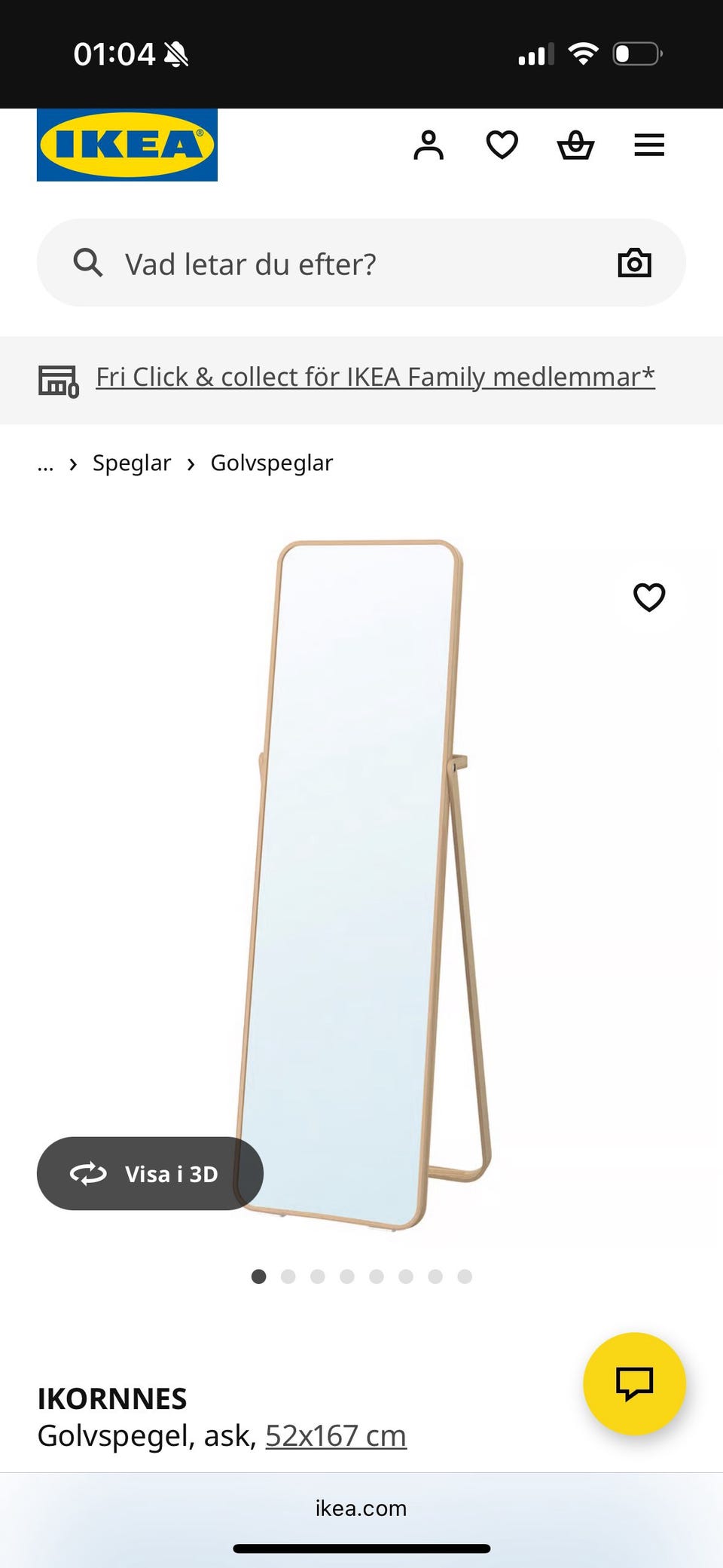
Task: Open the shopping bag
Action: (x=575, y=145)
